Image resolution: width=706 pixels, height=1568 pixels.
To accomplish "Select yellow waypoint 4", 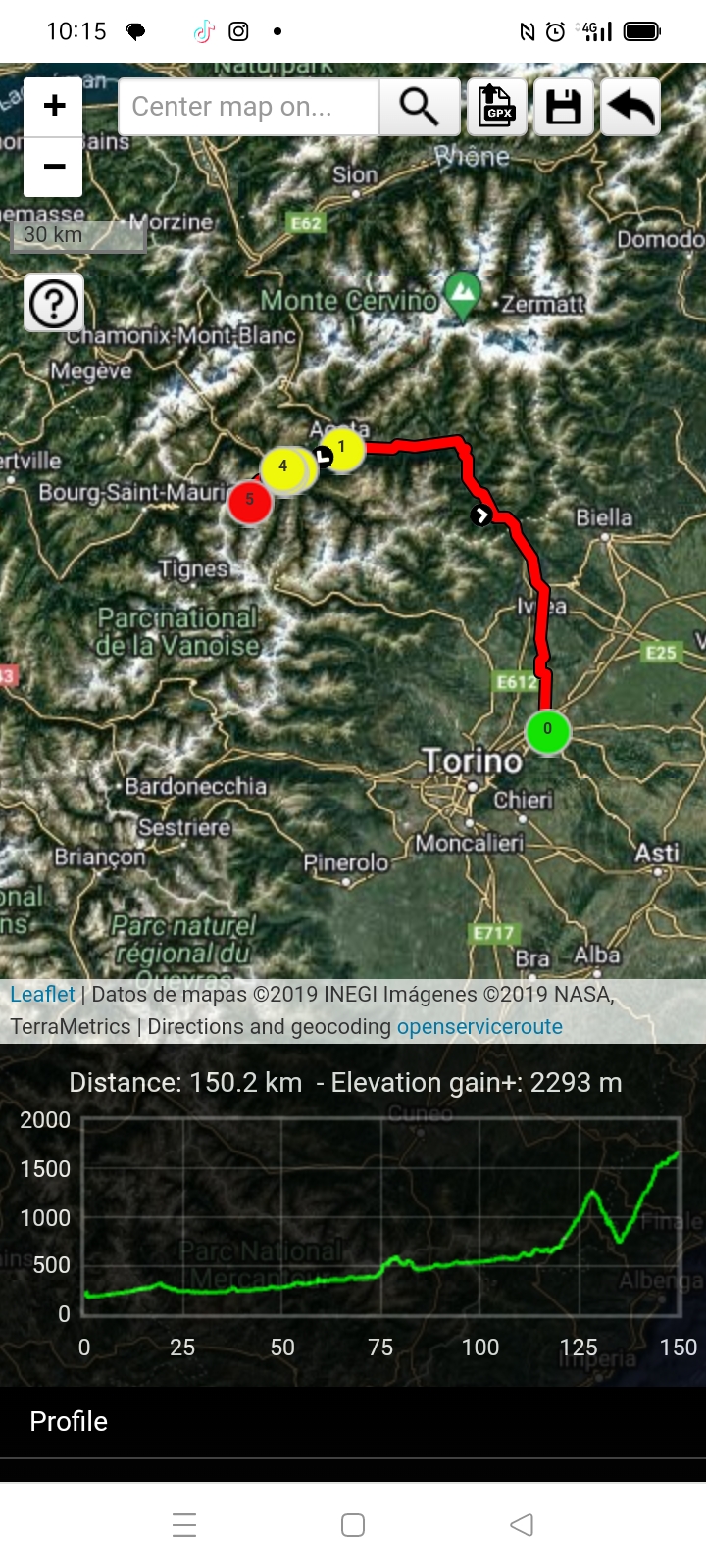I will coord(282,467).
